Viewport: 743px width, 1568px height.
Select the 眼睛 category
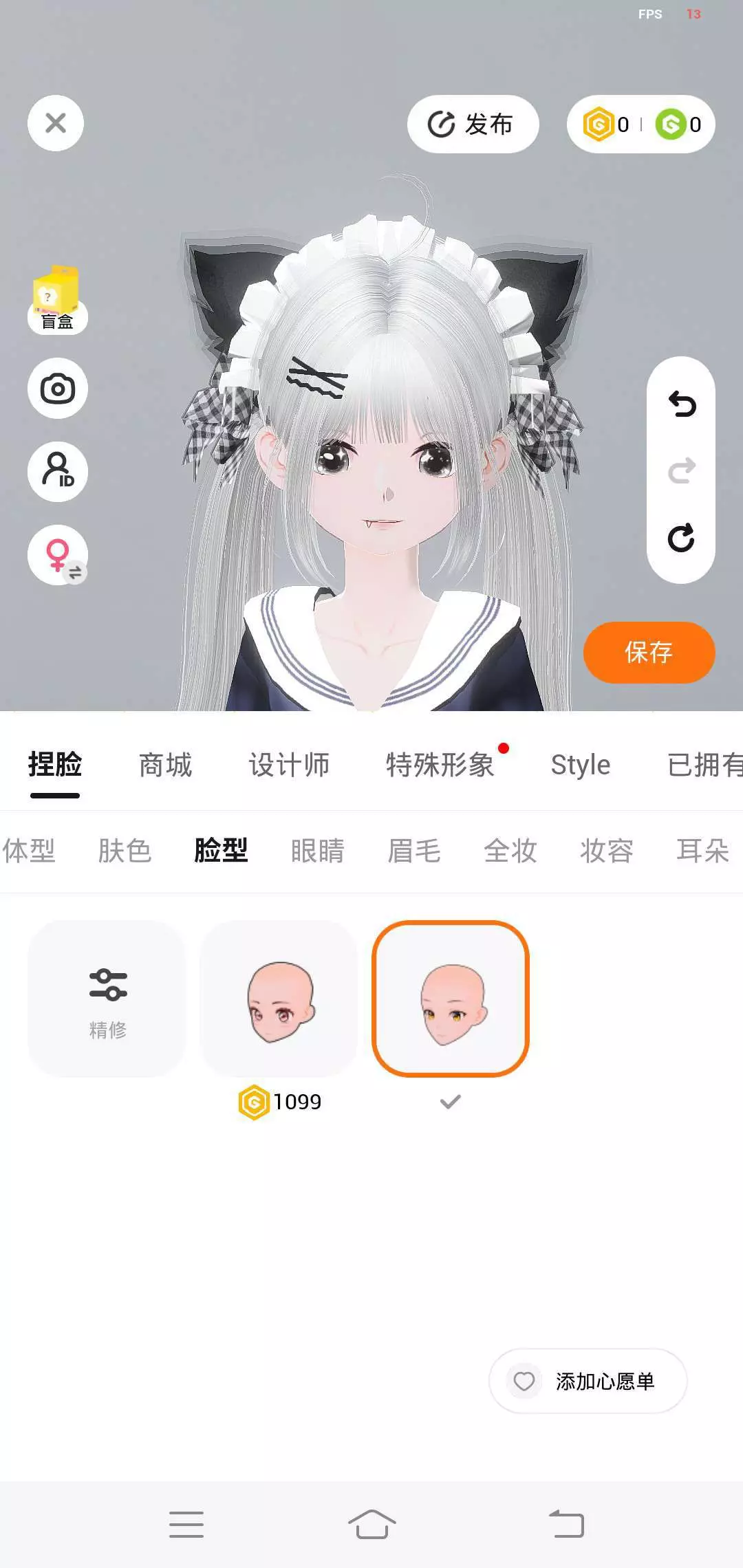pyautogui.click(x=317, y=851)
